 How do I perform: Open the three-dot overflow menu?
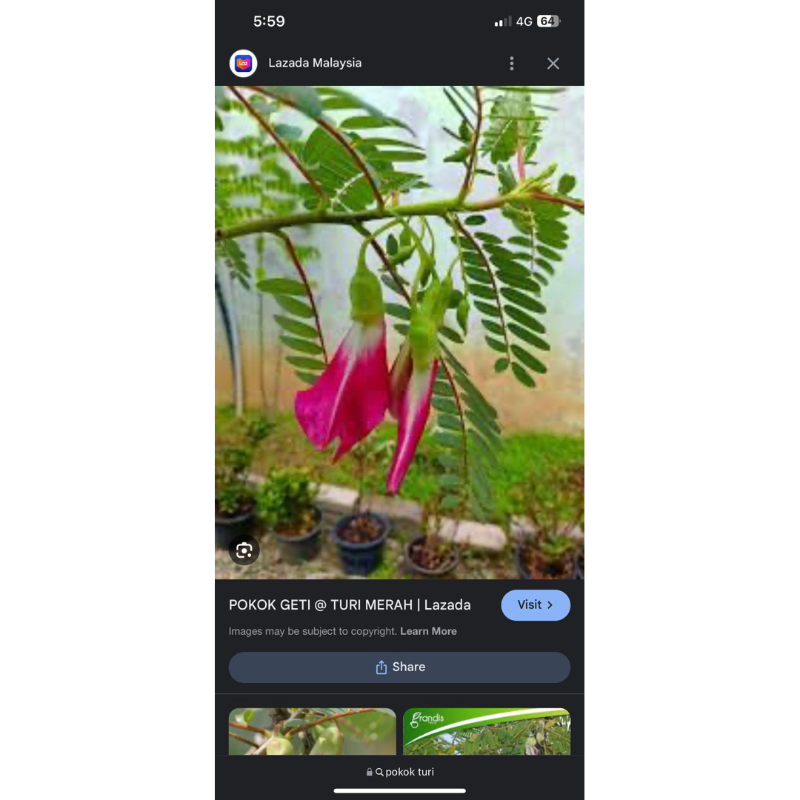(511, 63)
